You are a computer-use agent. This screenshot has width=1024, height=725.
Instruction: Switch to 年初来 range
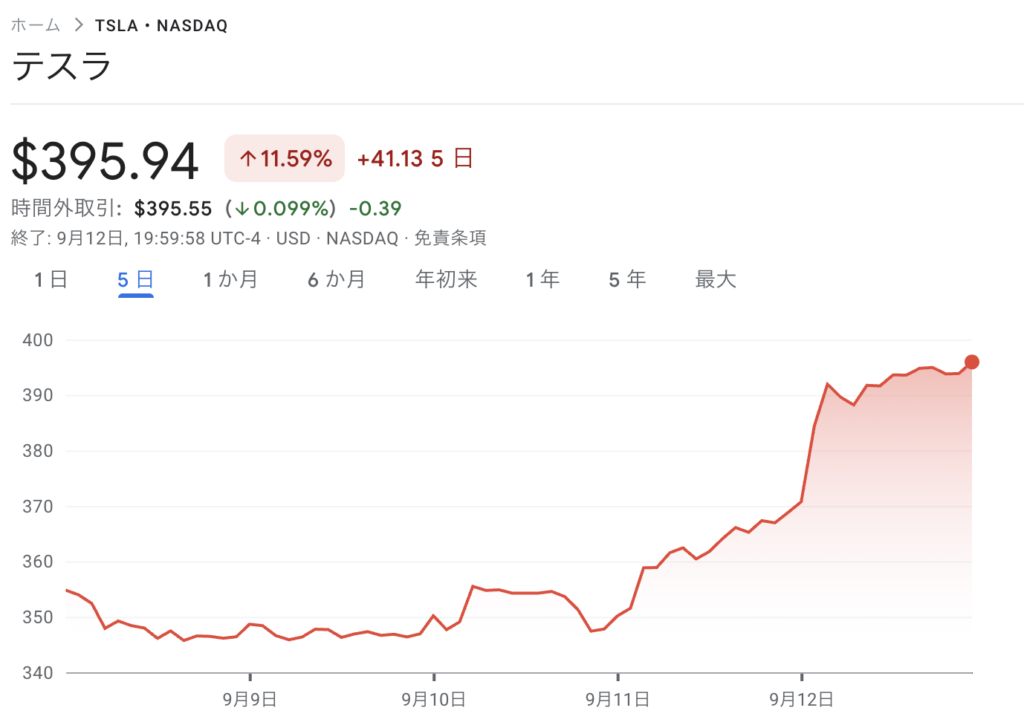click(x=446, y=280)
